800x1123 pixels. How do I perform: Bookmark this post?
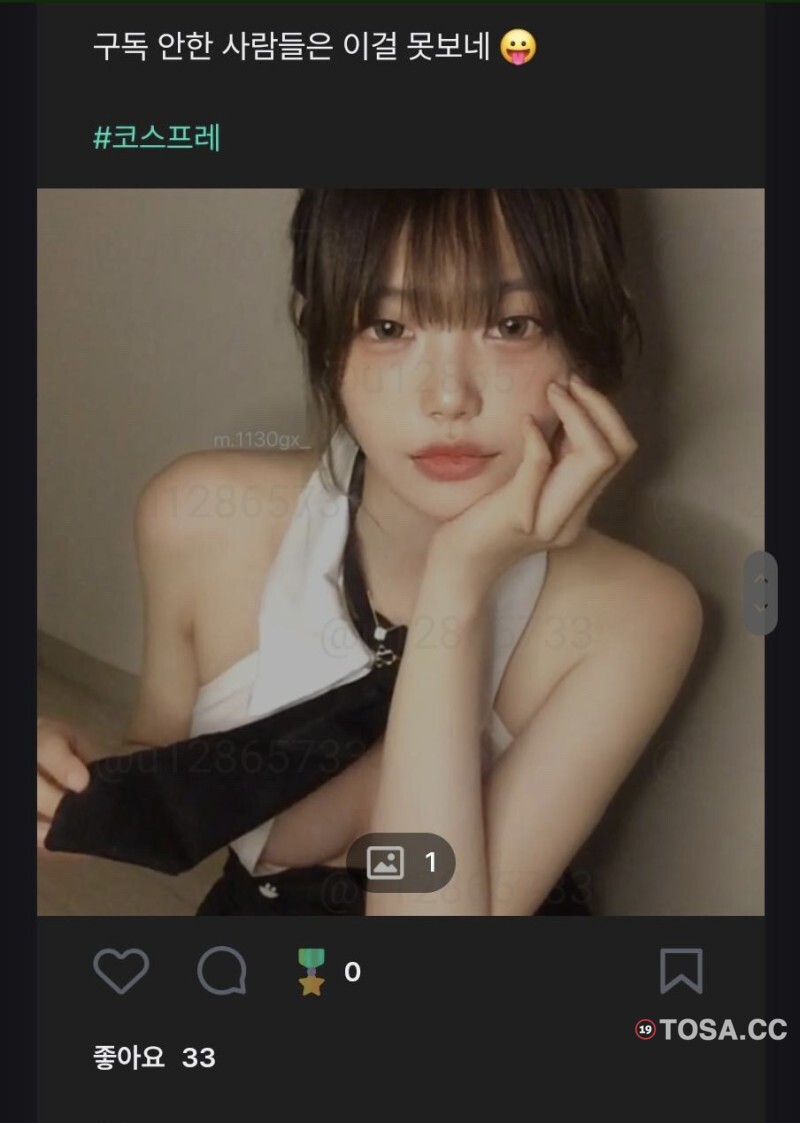(x=681, y=971)
